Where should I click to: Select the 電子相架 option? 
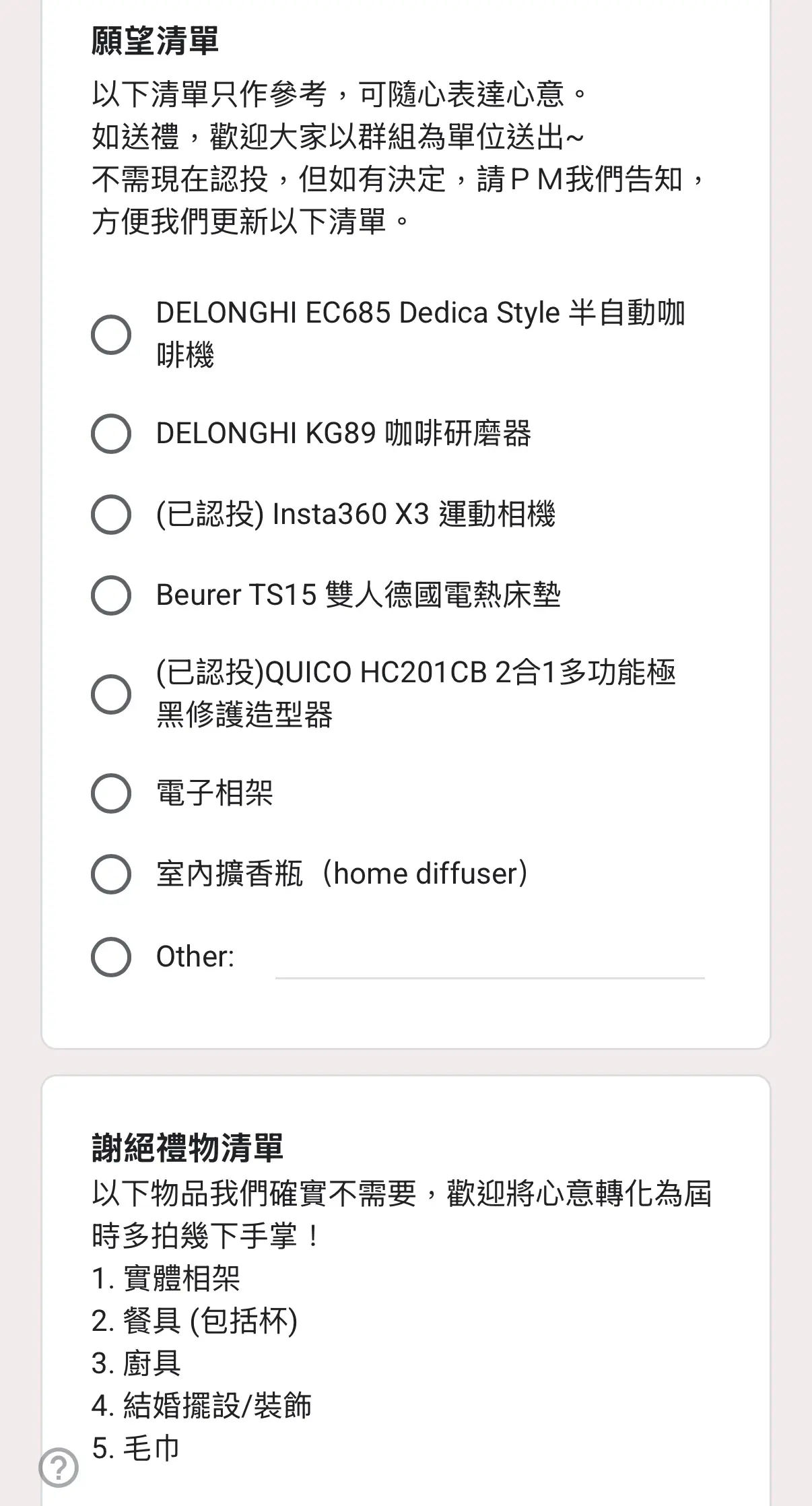pos(111,795)
